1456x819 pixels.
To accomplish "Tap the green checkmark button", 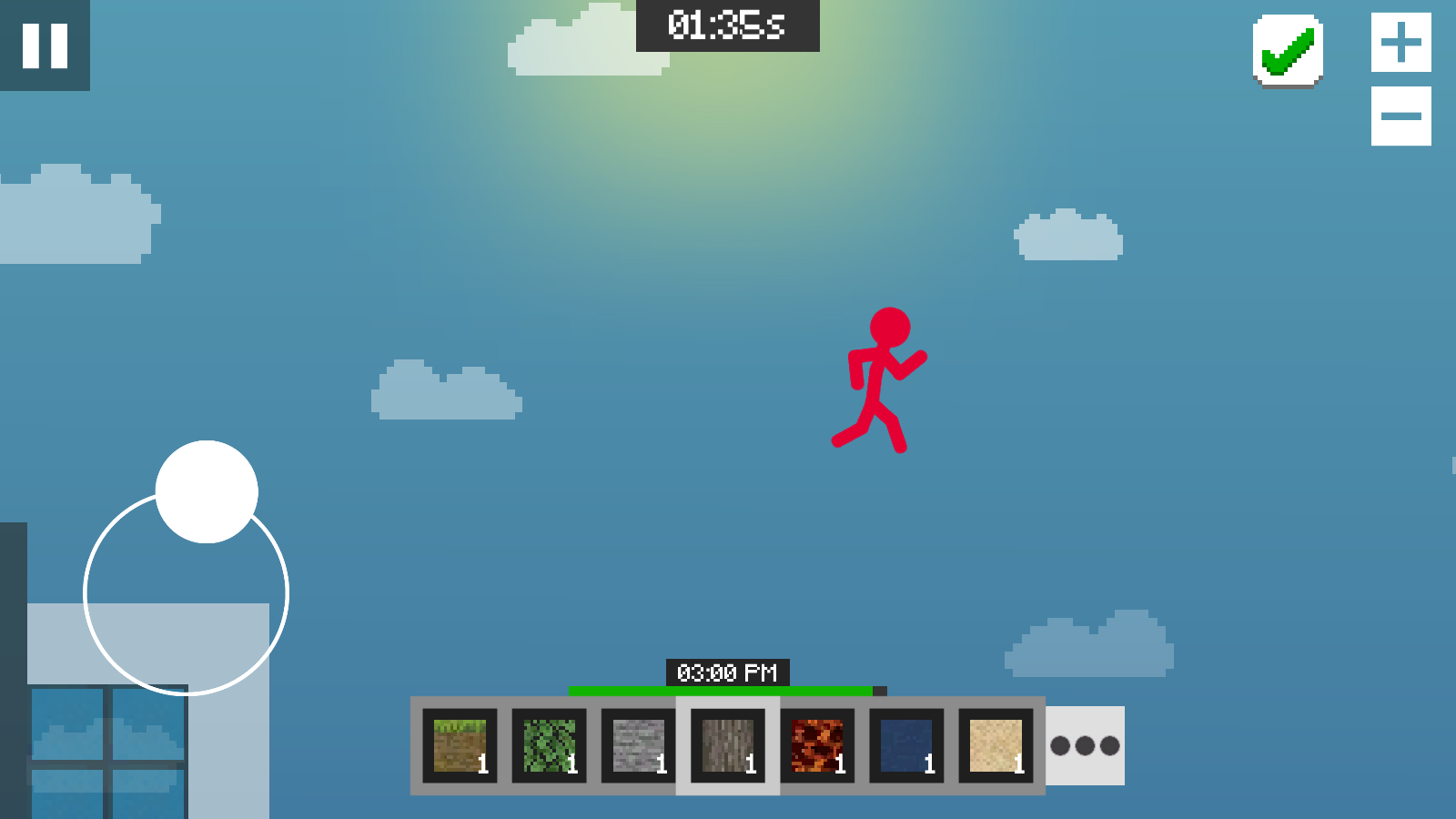I will [x=1288, y=51].
